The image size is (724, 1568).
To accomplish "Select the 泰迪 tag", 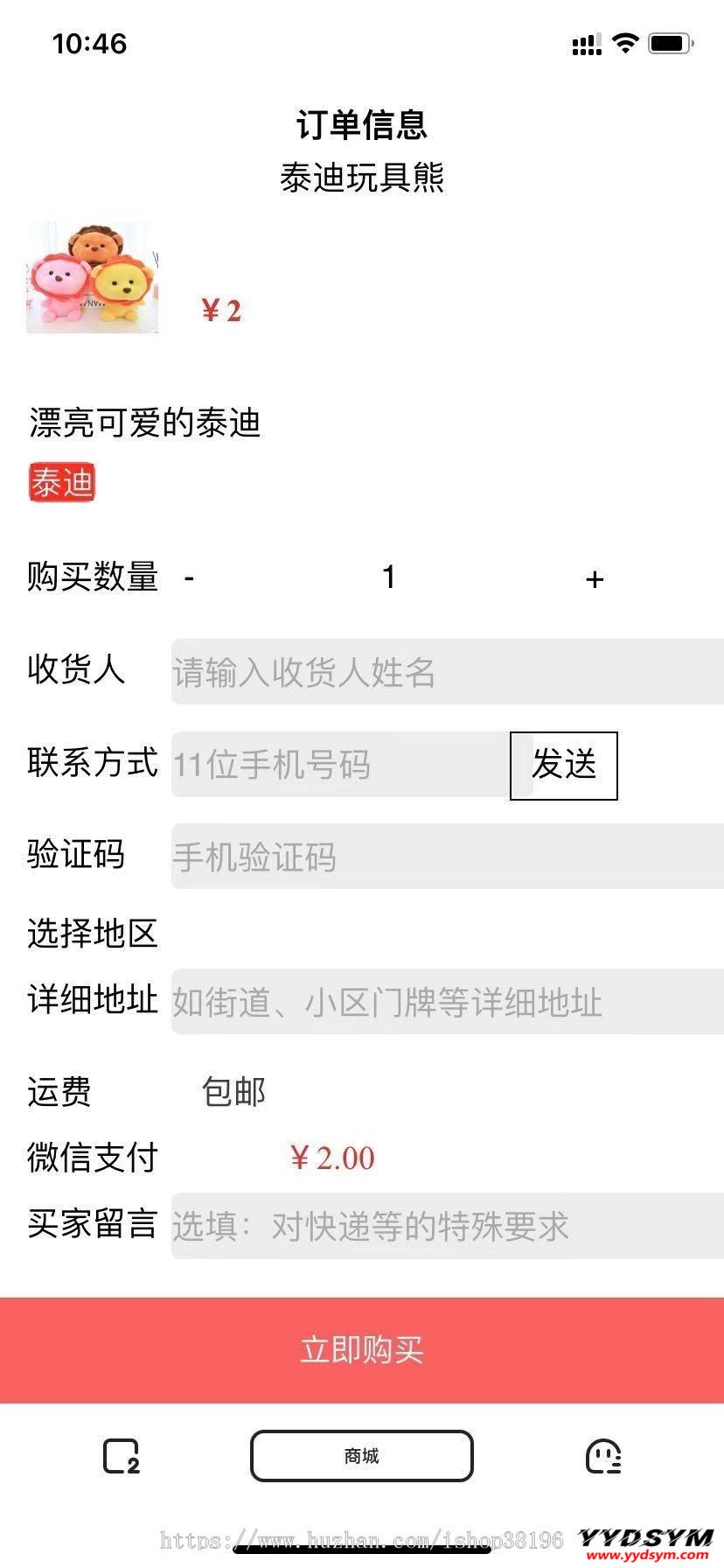I will 61,483.
